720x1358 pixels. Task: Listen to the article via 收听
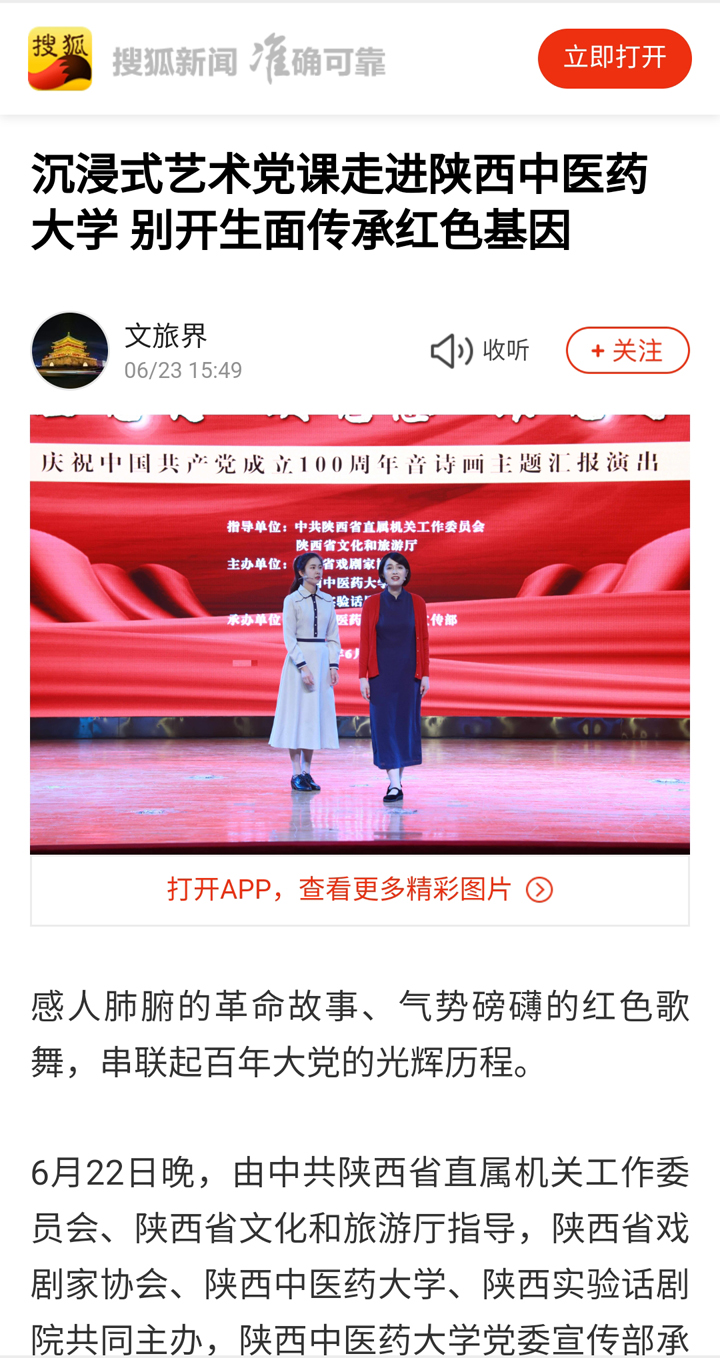[x=480, y=351]
